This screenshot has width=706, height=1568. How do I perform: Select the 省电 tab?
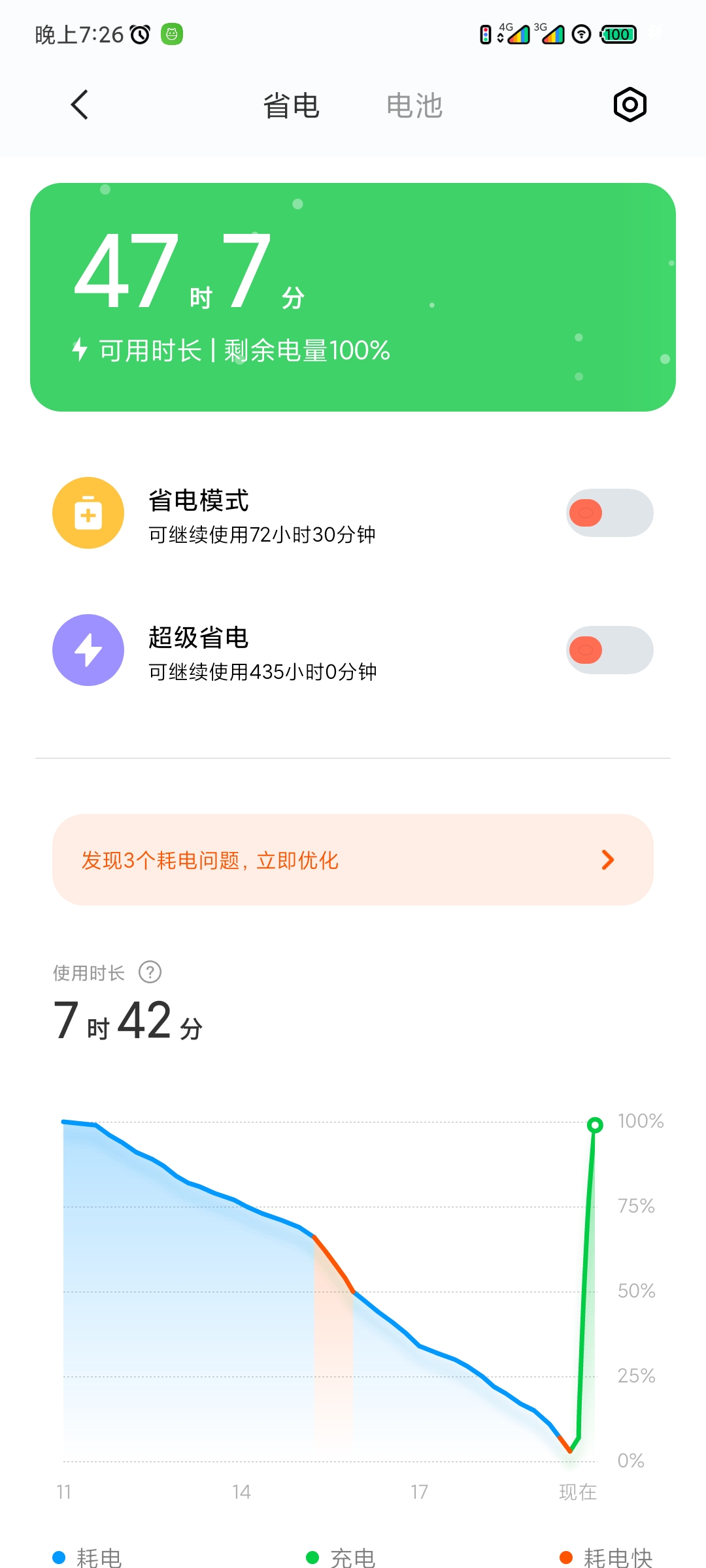point(291,106)
